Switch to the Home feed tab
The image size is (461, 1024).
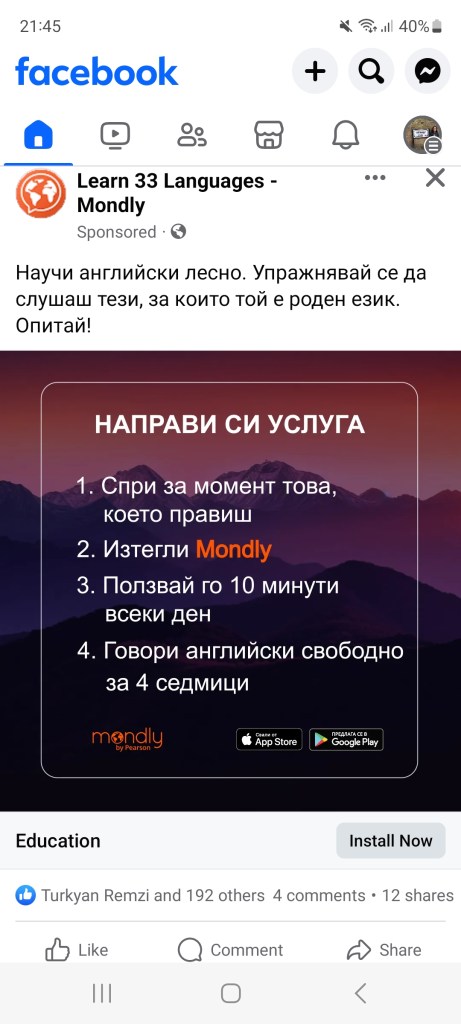[x=38, y=135]
